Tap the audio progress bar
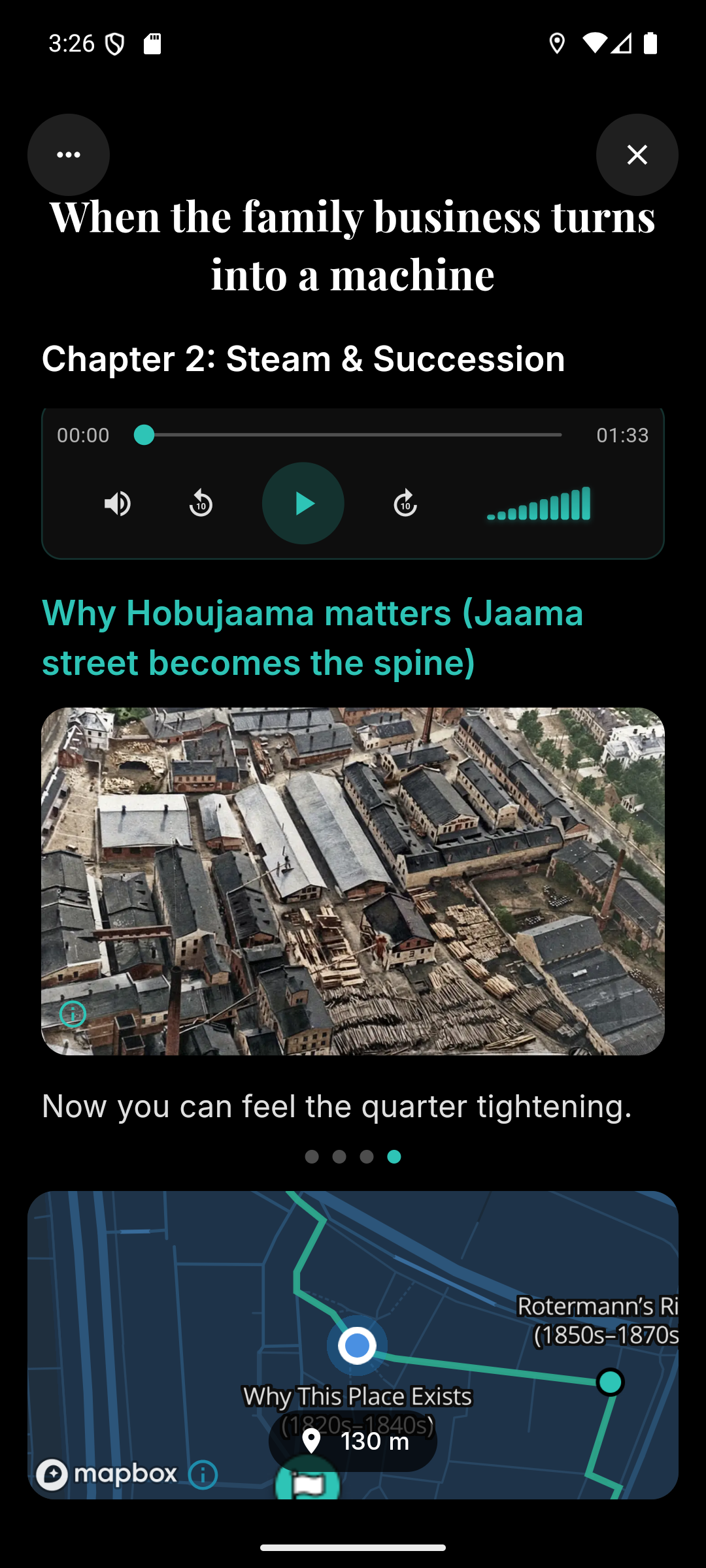 (x=353, y=434)
